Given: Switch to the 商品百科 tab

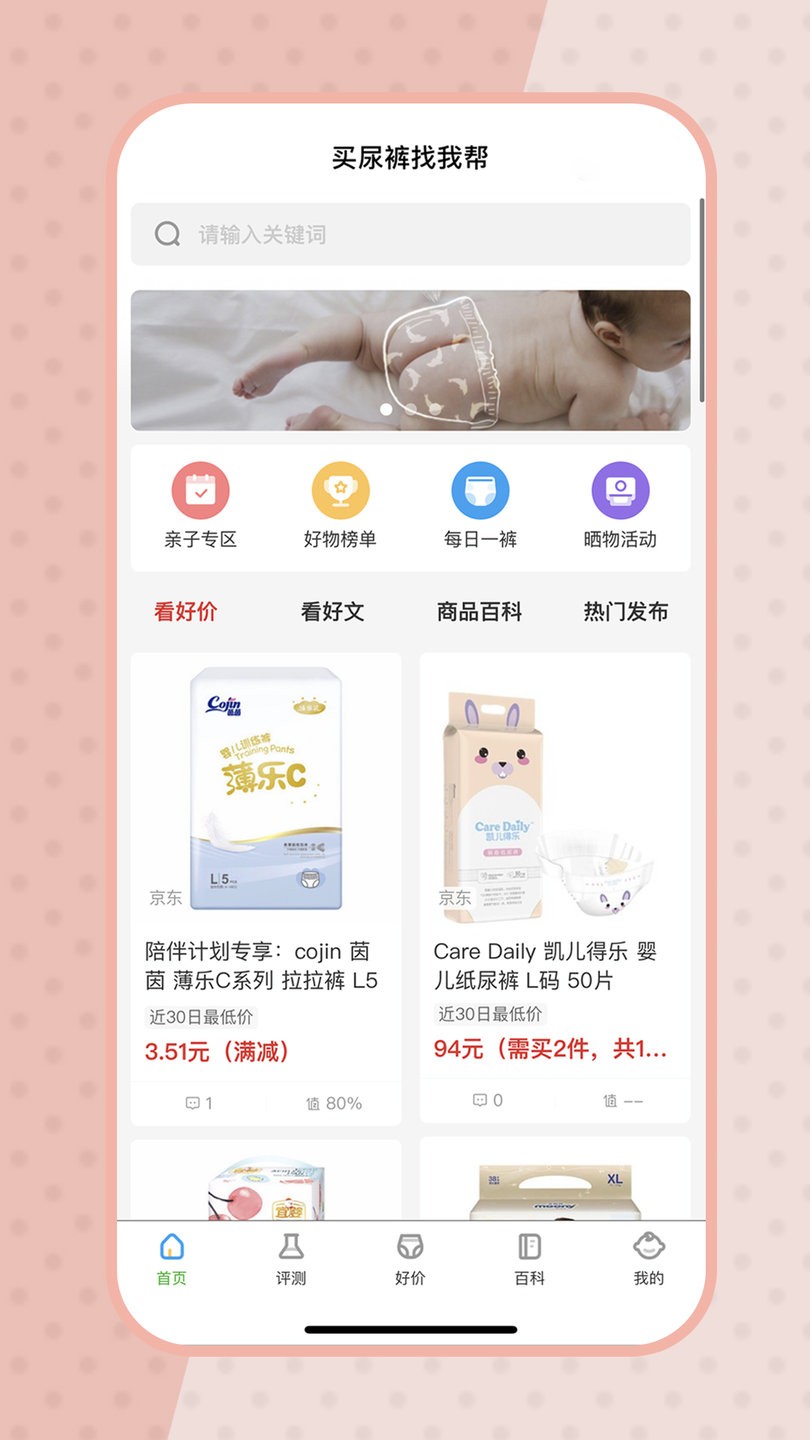Looking at the screenshot, I should (x=479, y=612).
